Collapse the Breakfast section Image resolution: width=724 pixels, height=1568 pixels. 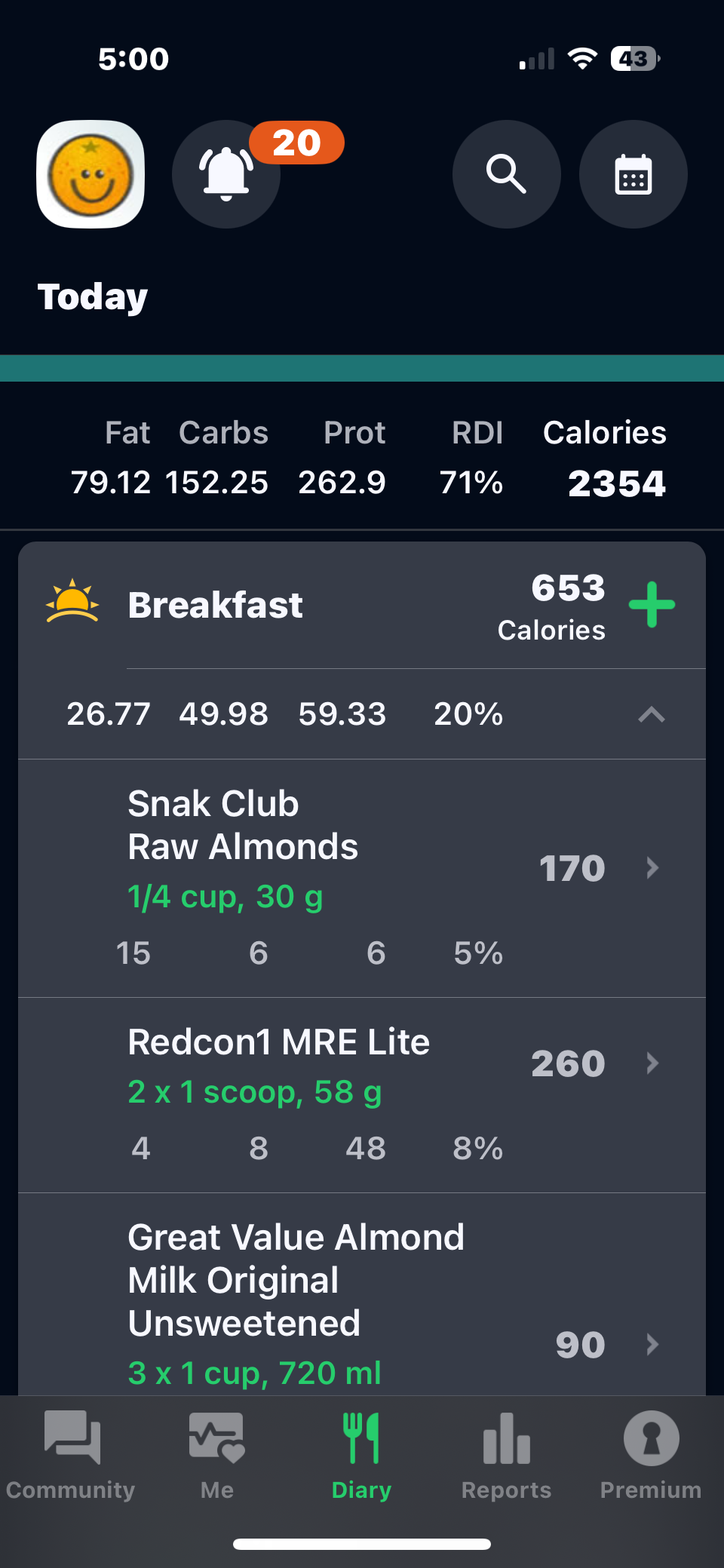tap(652, 714)
